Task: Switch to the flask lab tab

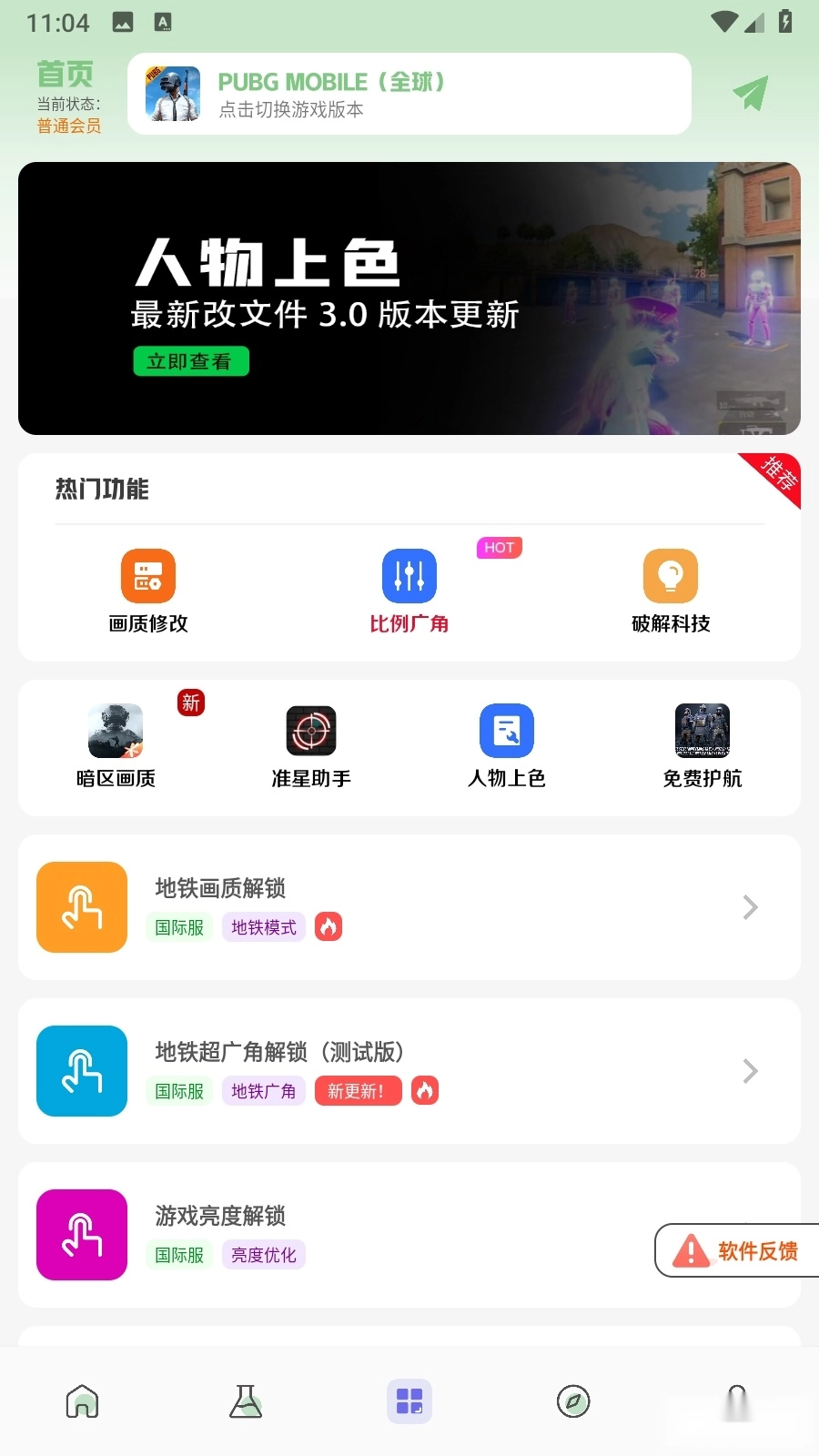Action: click(246, 1401)
